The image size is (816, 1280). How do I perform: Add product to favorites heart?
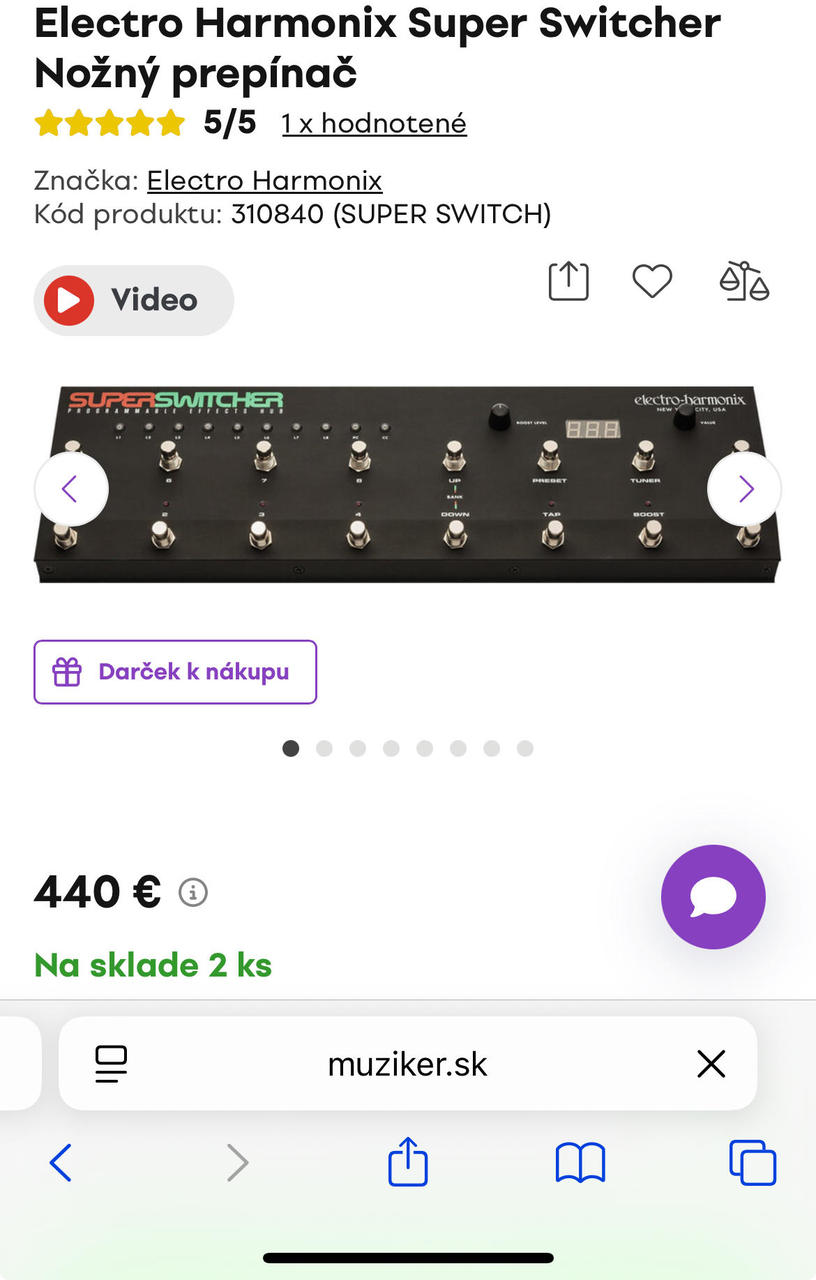652,281
